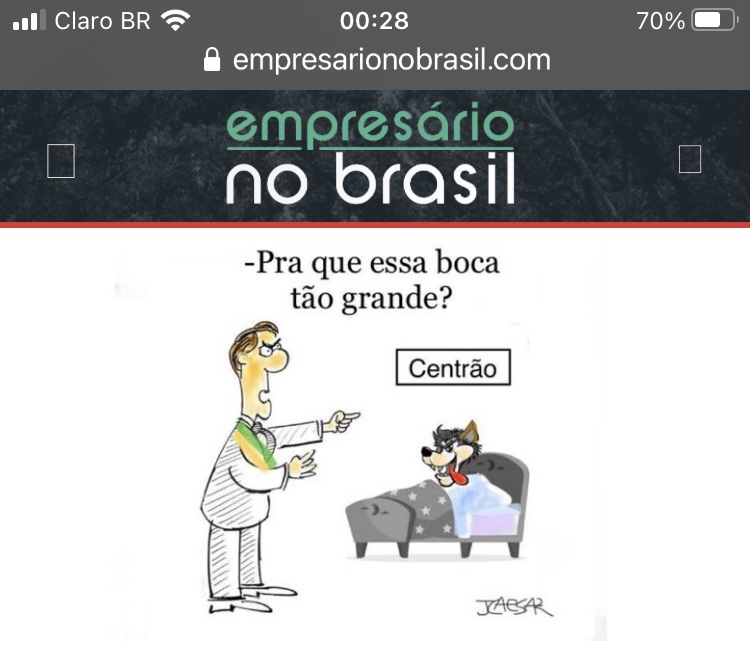The width and height of the screenshot is (750, 672).
Task: Go to the Empresário no Brasil homepage via the logo
Action: pyautogui.click(x=371, y=156)
